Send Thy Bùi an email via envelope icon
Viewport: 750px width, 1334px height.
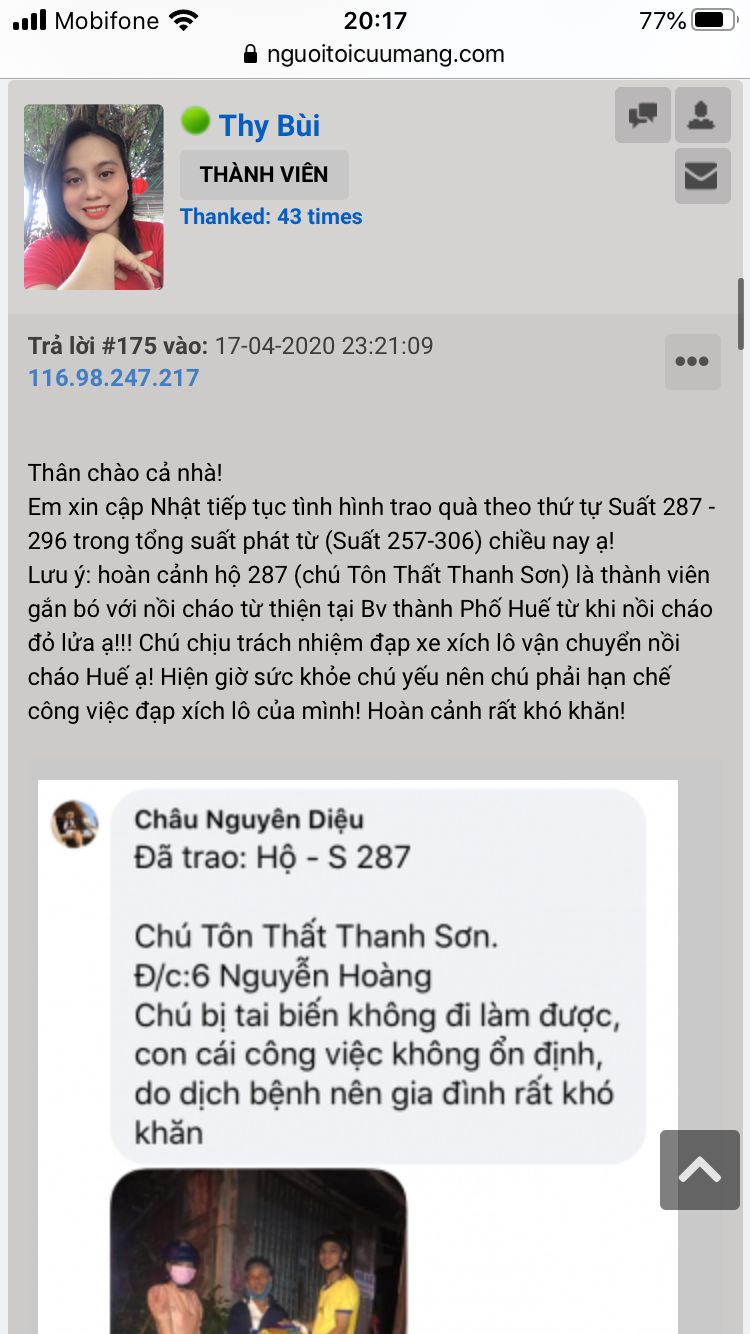(702, 176)
